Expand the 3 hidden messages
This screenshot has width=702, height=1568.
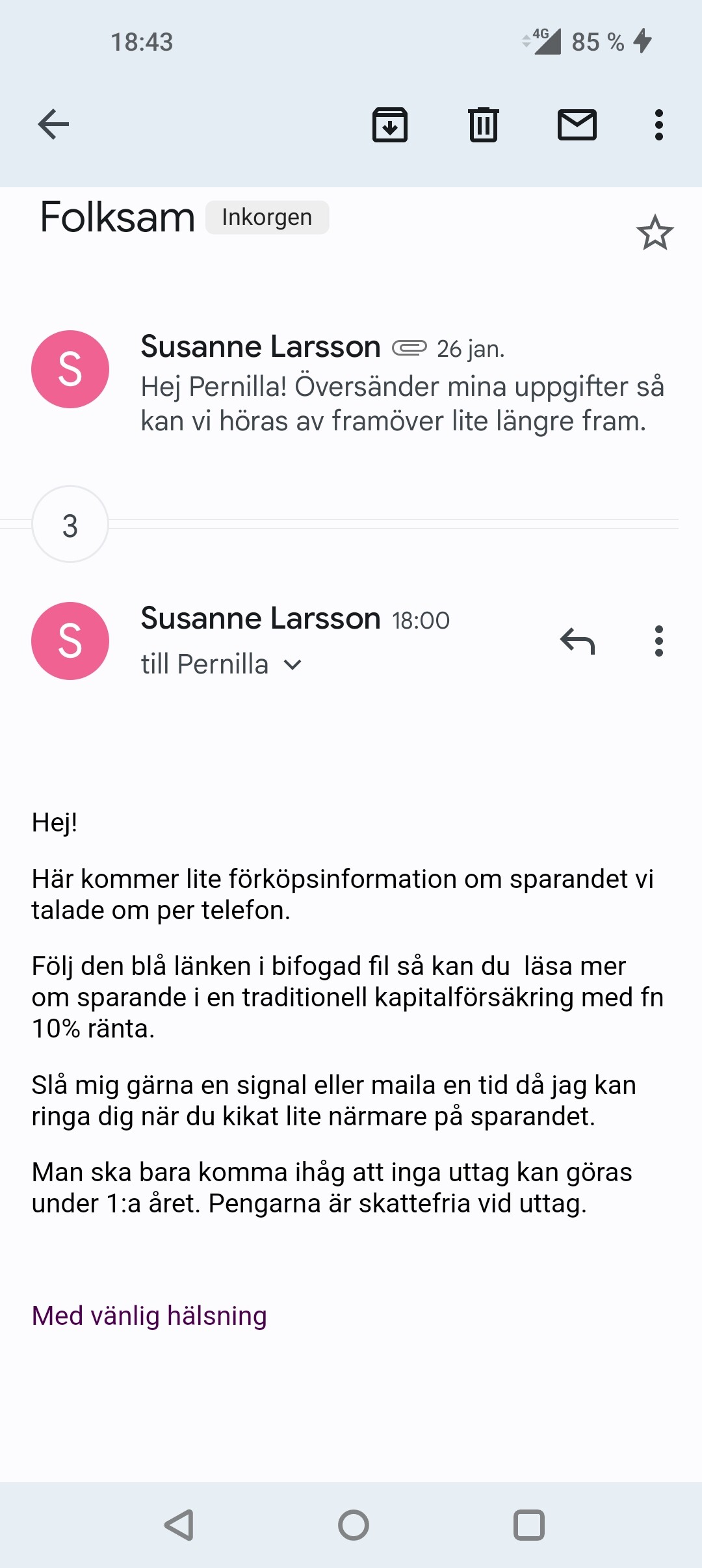click(x=70, y=525)
